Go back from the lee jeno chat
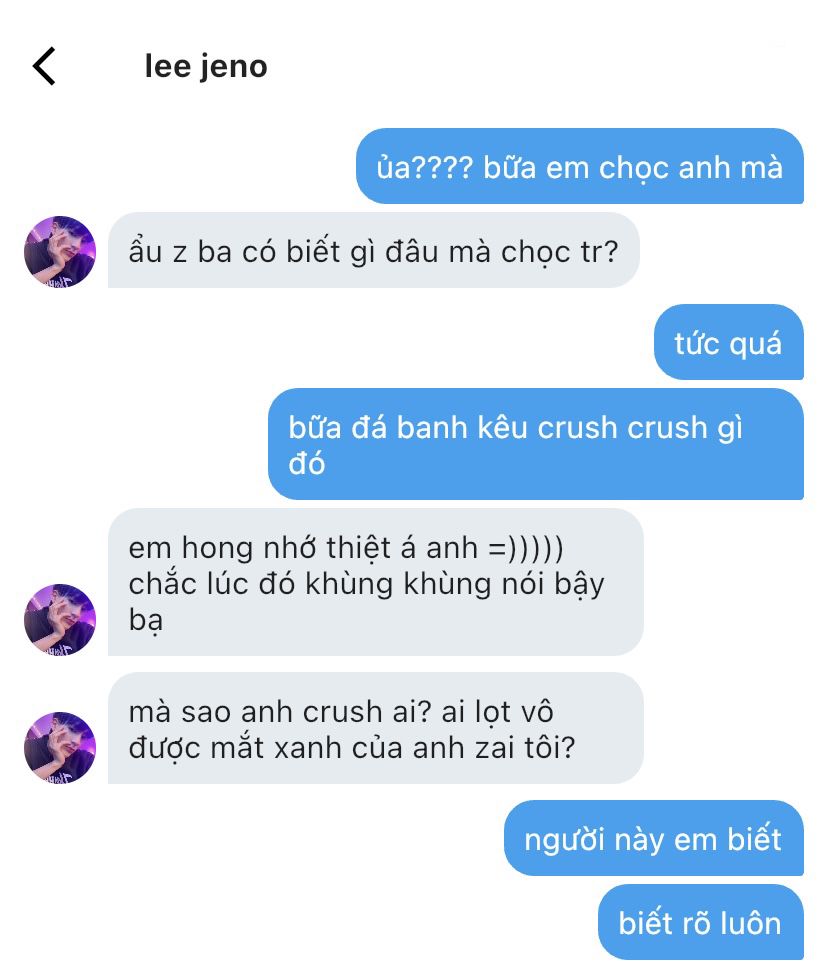The image size is (826, 962). [x=44, y=66]
